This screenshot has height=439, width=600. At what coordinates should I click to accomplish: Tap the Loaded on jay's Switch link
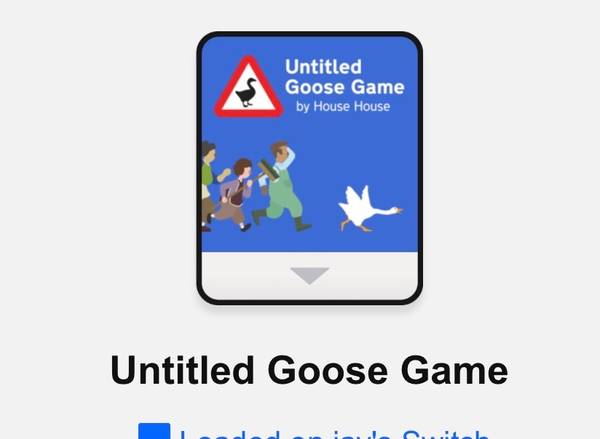334,433
